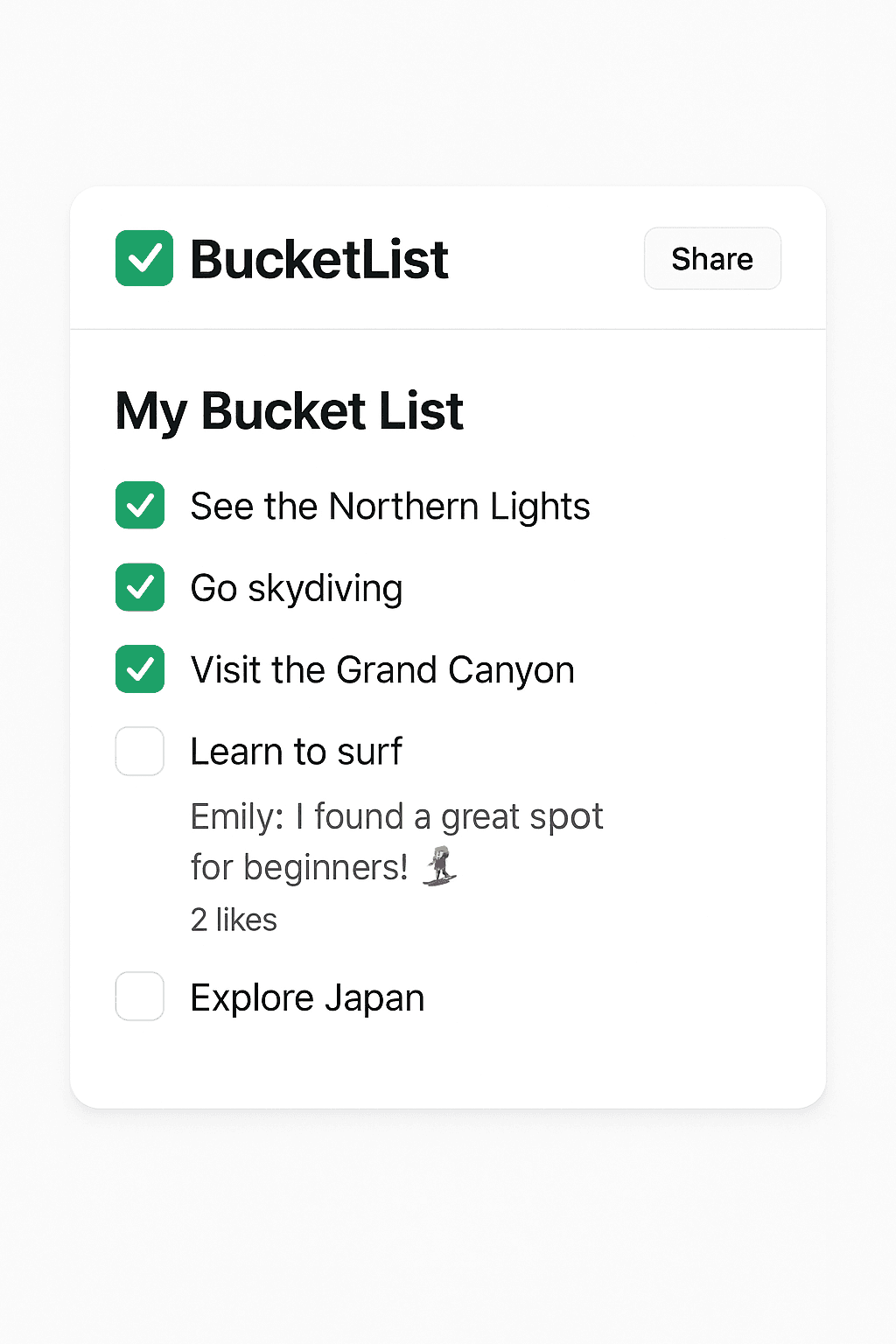Viewport: 896px width, 1344px height.
Task: Click the BucketList title text in the header
Action: [318, 258]
